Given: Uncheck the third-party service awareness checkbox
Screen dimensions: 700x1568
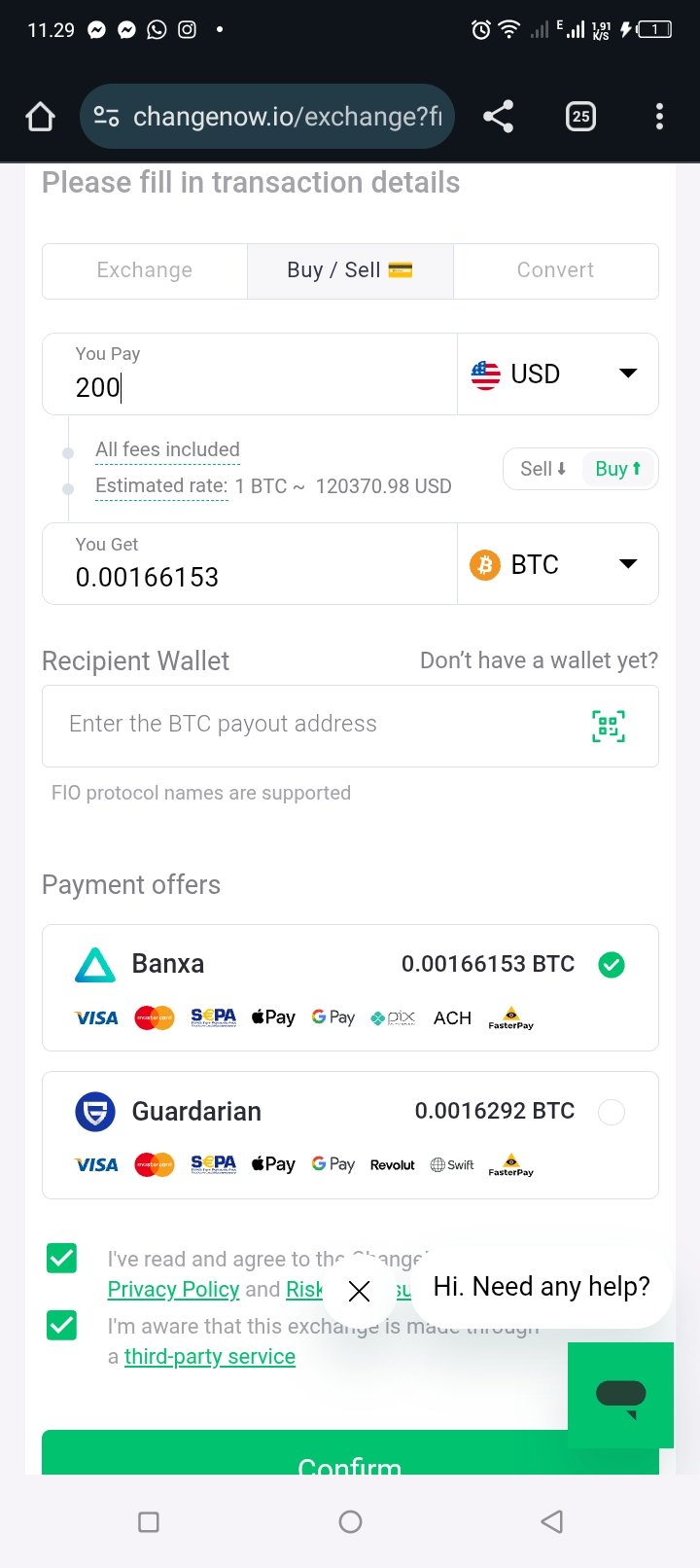Looking at the screenshot, I should pyautogui.click(x=62, y=1325).
